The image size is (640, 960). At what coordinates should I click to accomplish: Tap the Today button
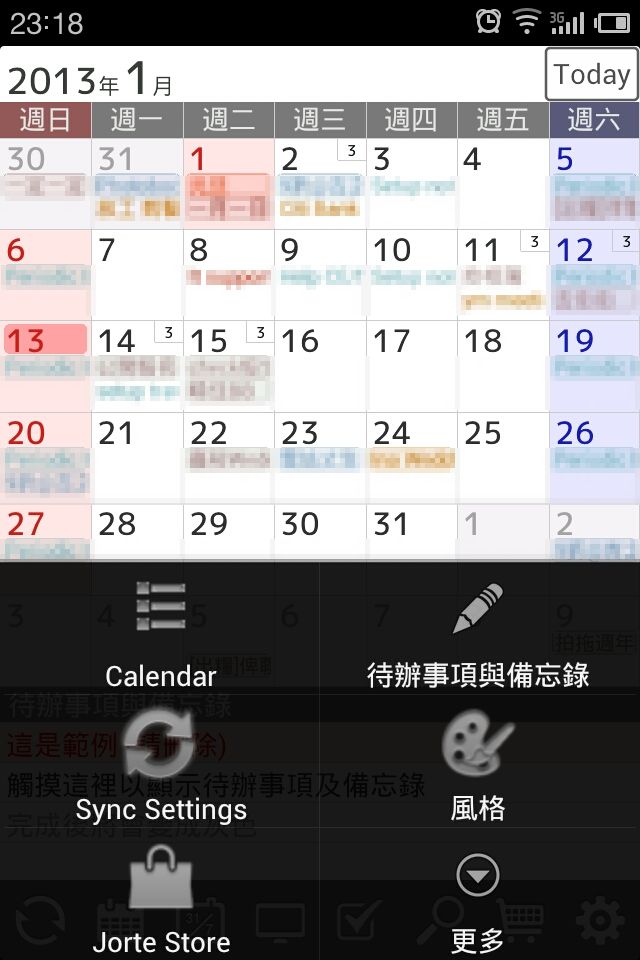(x=592, y=74)
